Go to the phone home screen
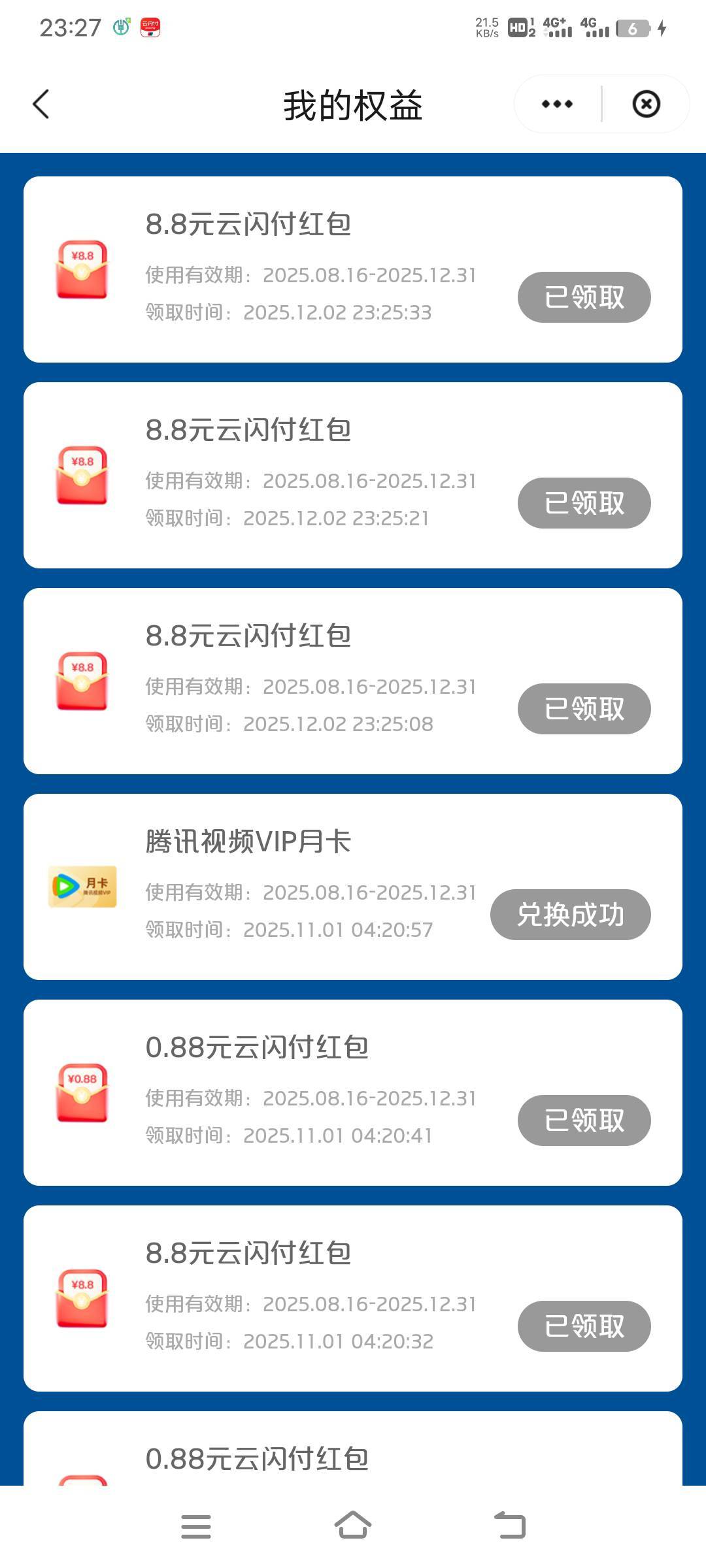 click(x=353, y=1527)
